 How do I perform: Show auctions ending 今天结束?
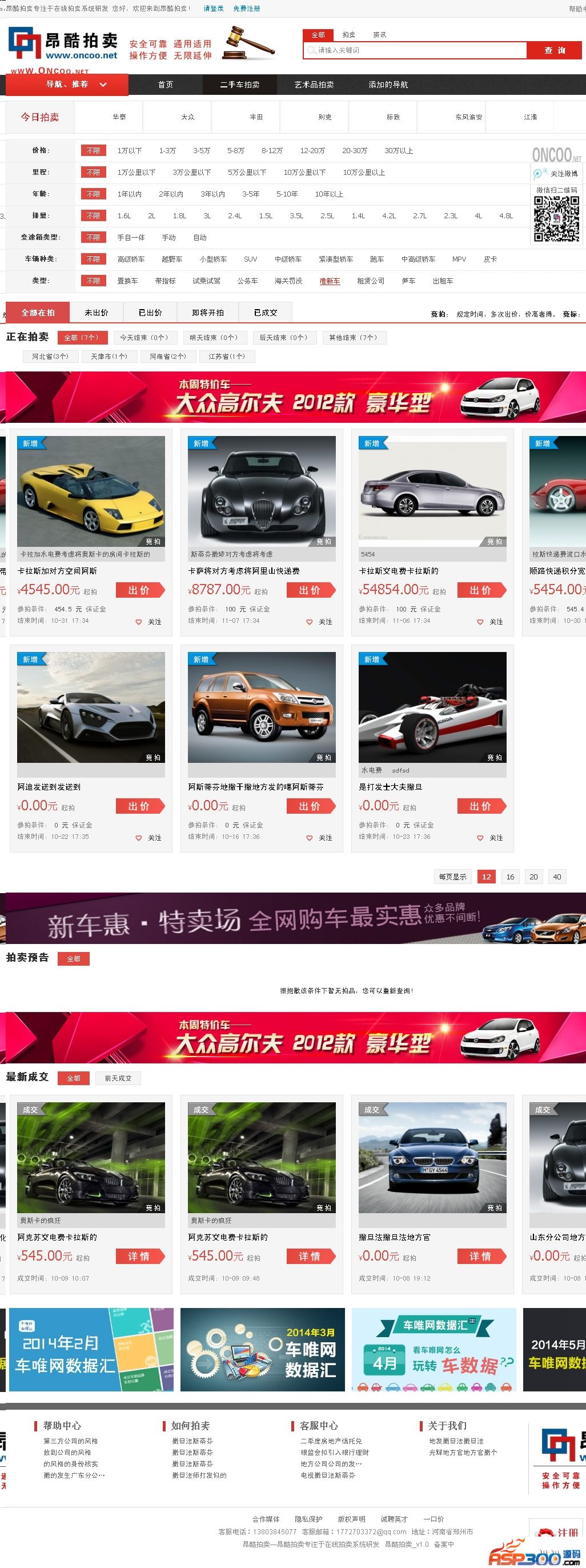143,337
